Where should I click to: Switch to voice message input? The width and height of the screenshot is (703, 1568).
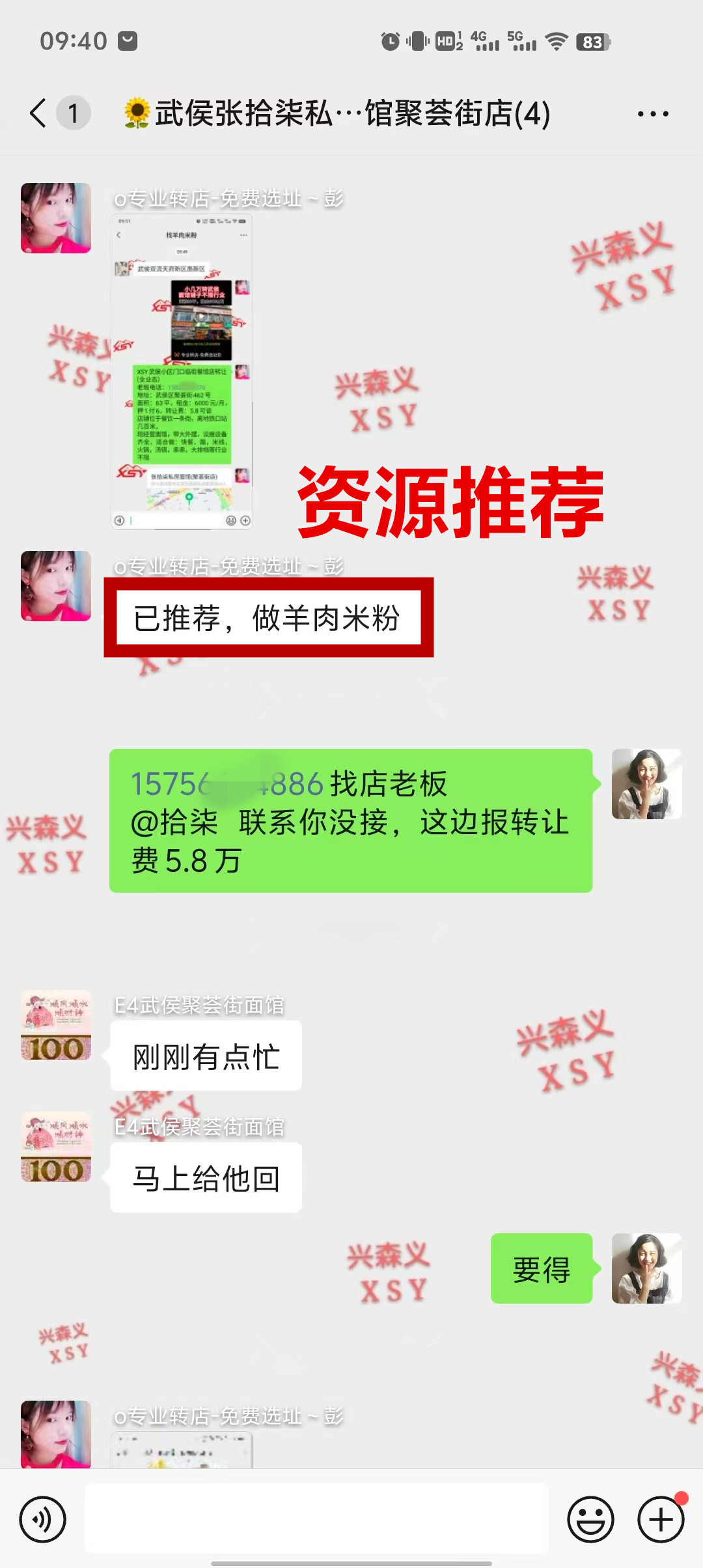(43, 1520)
